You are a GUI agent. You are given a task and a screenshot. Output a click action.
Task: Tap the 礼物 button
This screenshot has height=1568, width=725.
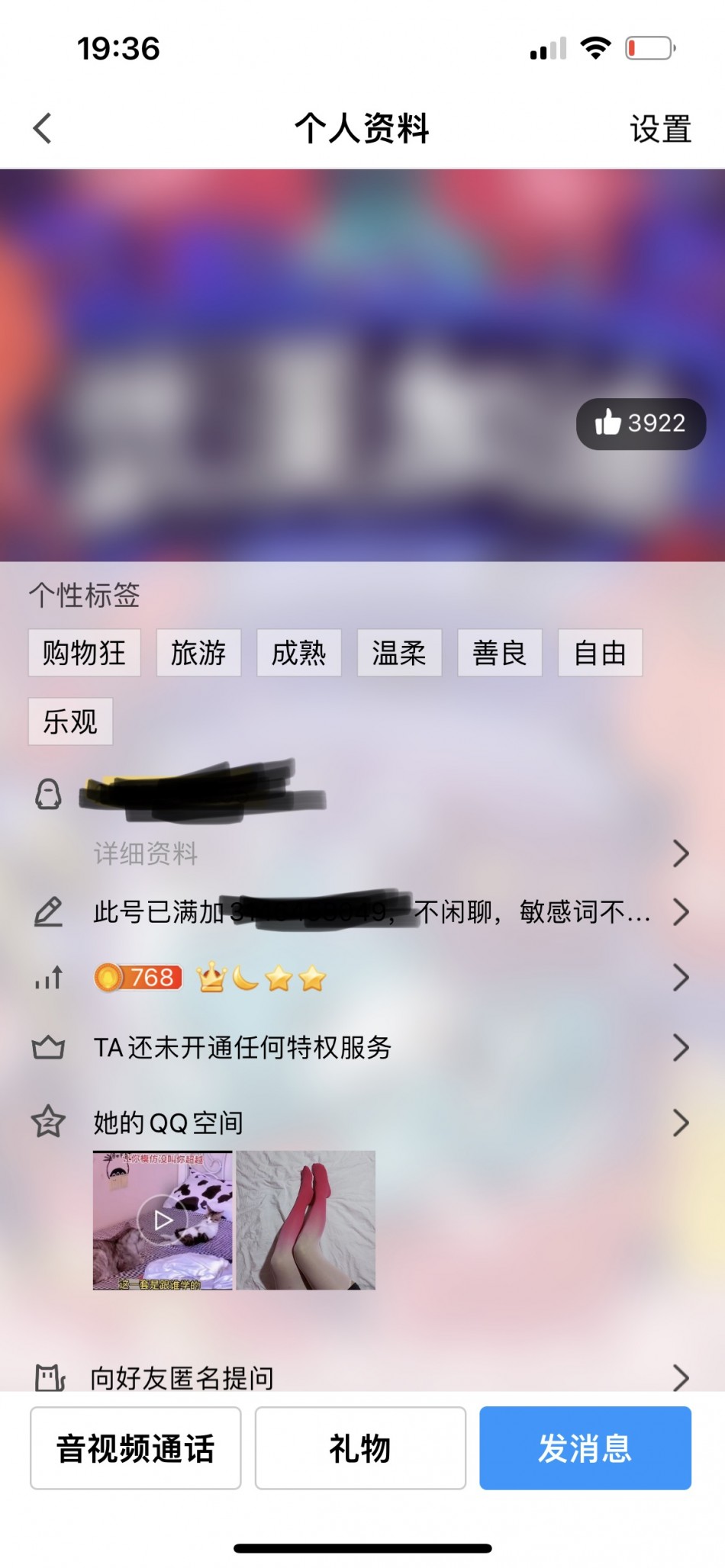pos(360,1448)
